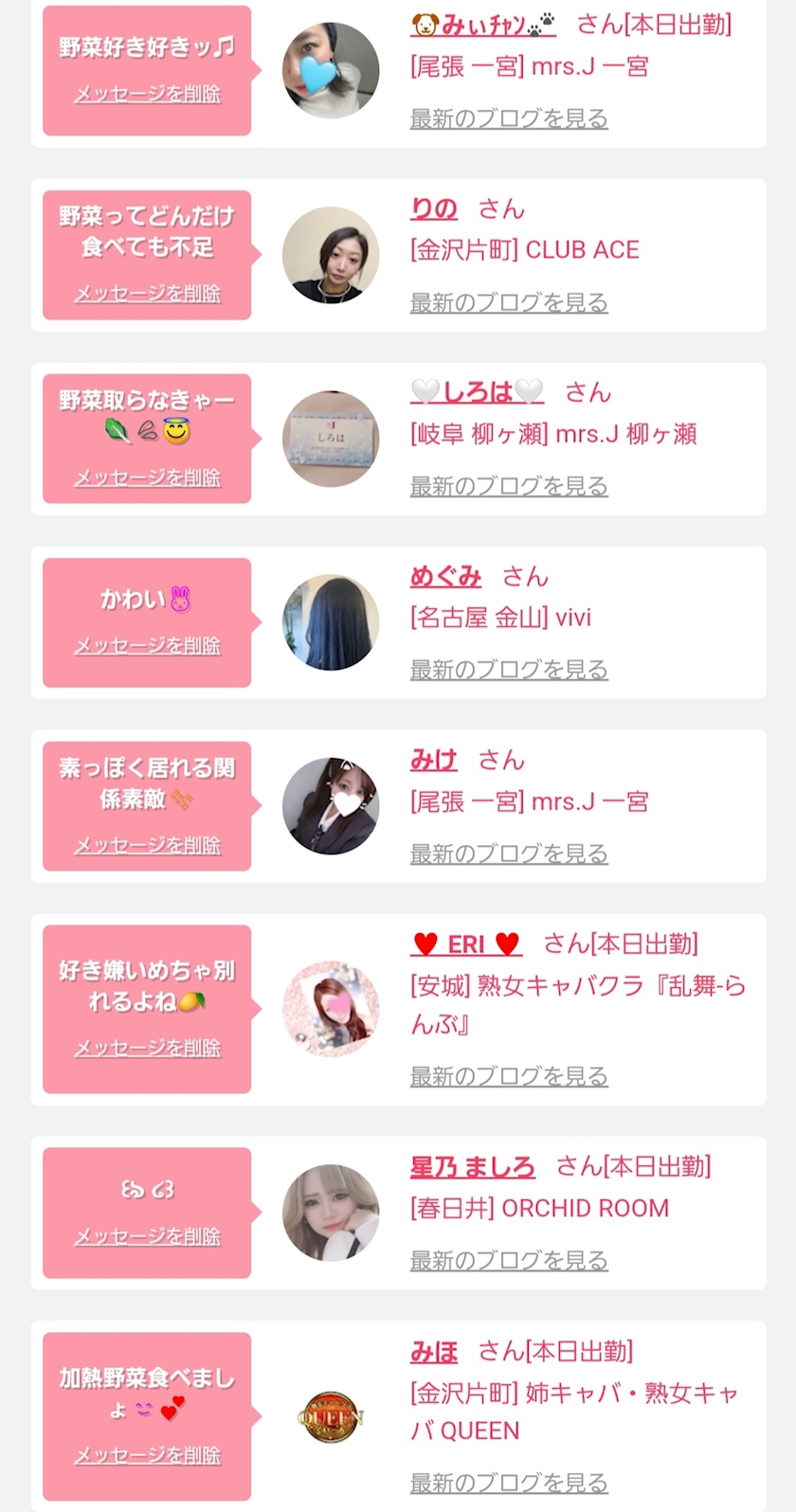796x1512 pixels.
Task: Open めぐみ's profile name link
Action: [445, 576]
